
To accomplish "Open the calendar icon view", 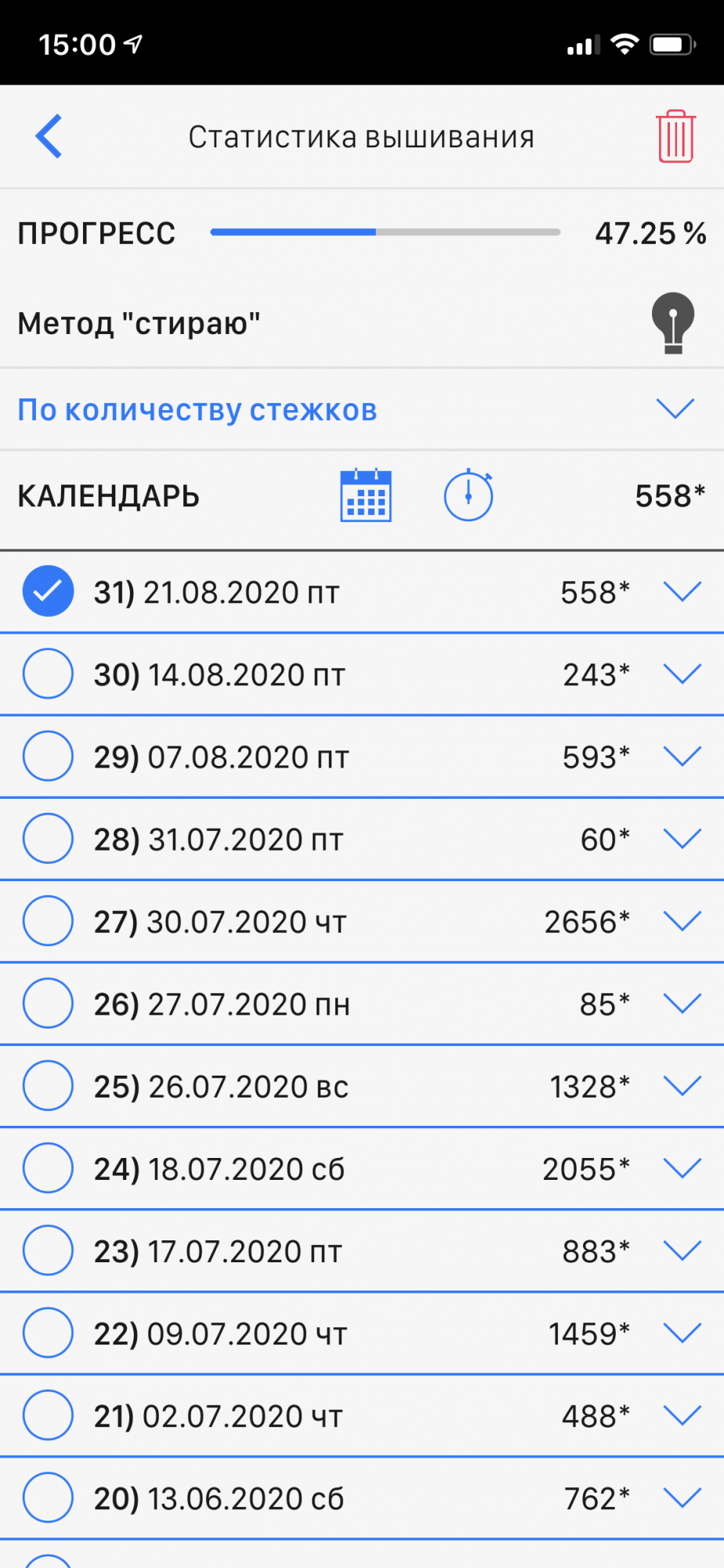I will click(366, 495).
